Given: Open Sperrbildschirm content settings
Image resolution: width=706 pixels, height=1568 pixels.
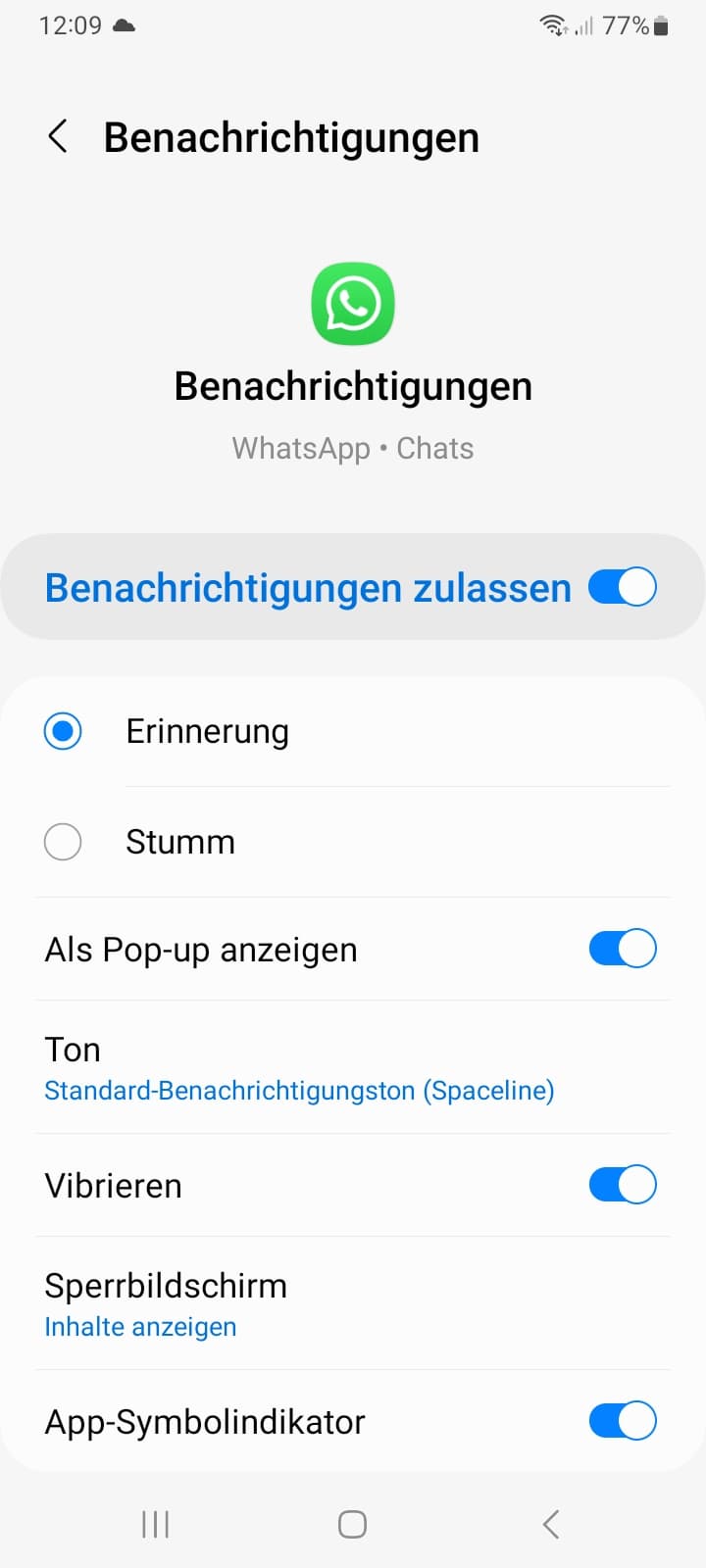Looking at the screenshot, I should (x=353, y=1303).
